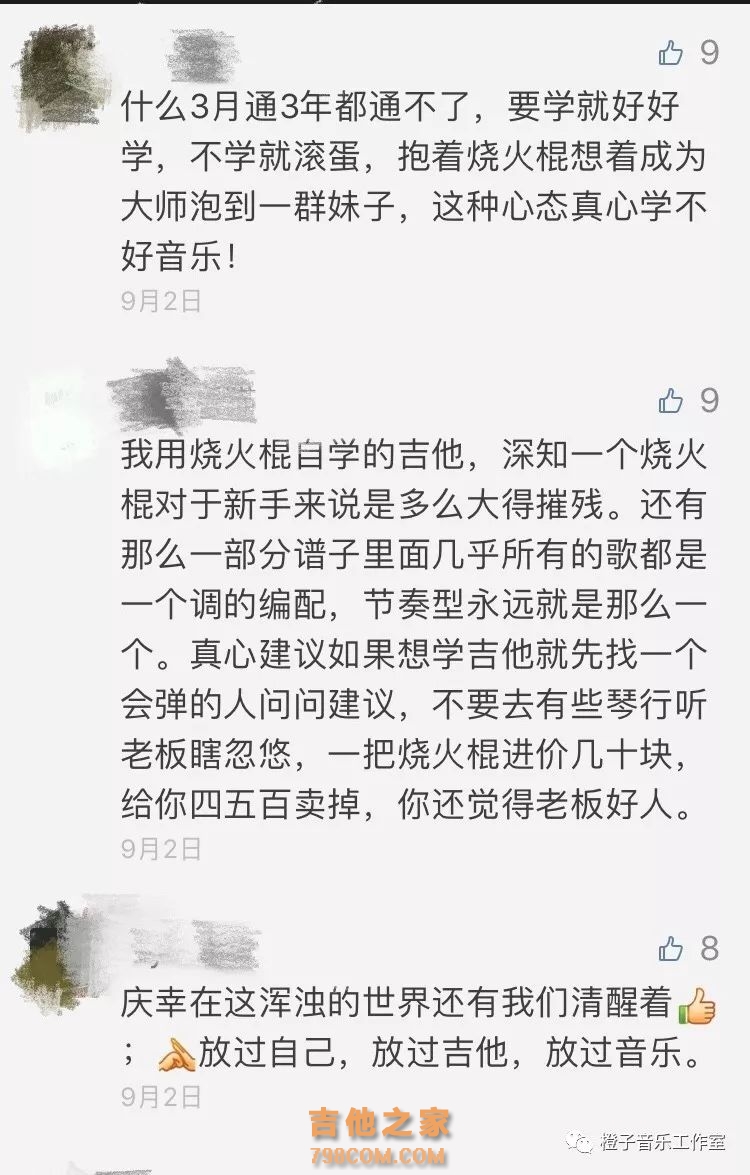Like the comment starting with 什么3月通3年
Screen dimensions: 750x1175
coord(671,52)
